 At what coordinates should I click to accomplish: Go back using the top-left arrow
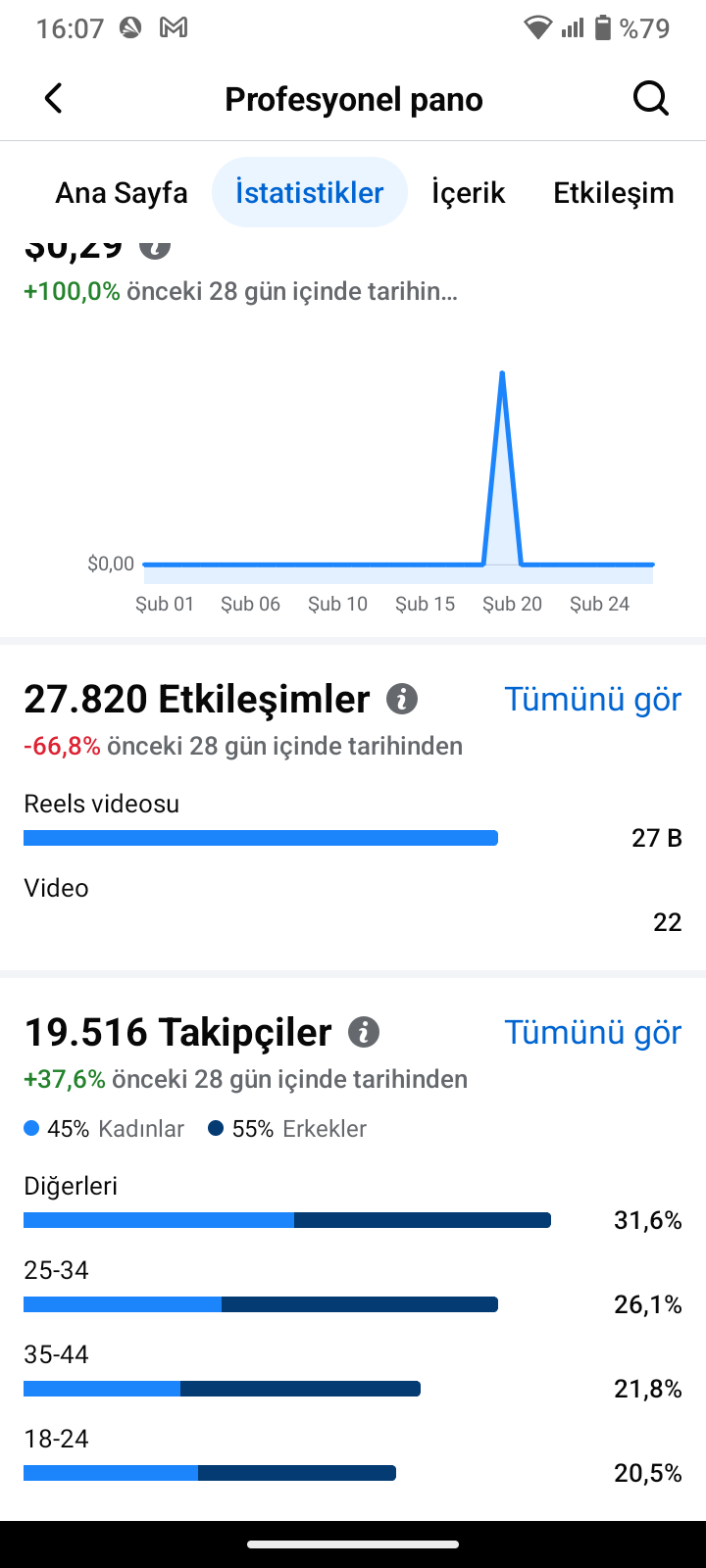[53, 98]
